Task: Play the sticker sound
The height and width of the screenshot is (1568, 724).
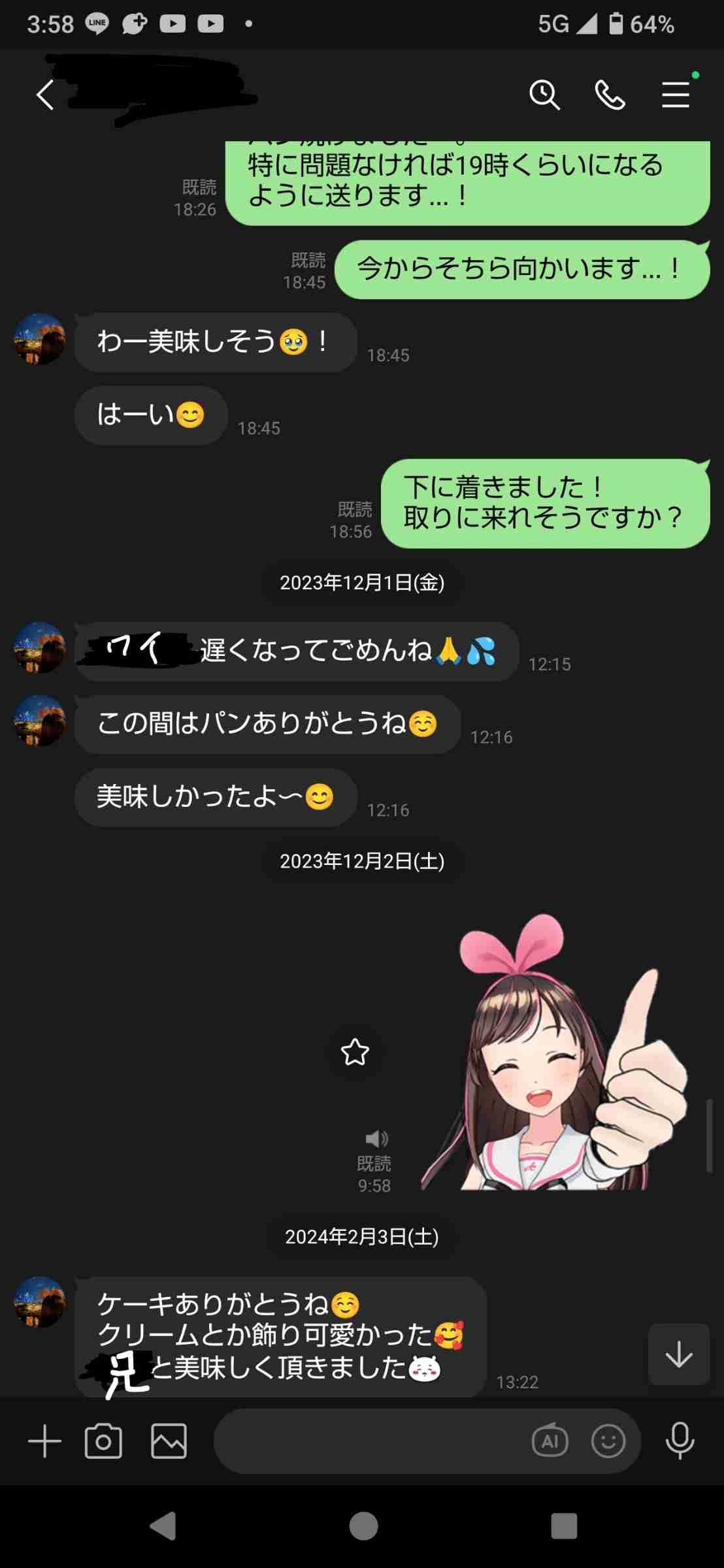Action: click(376, 1139)
